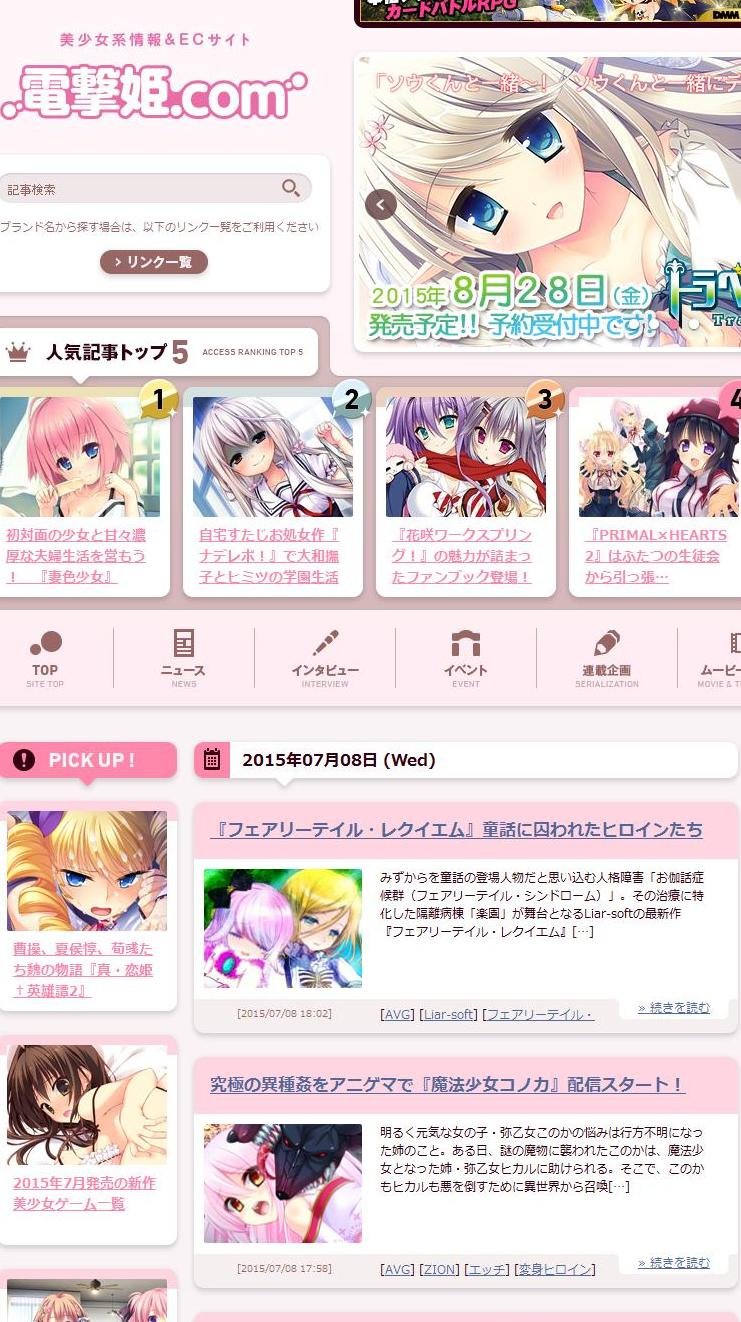Click the [AVG] tag link
Screen dimensions: 741x1322
coord(396,1012)
